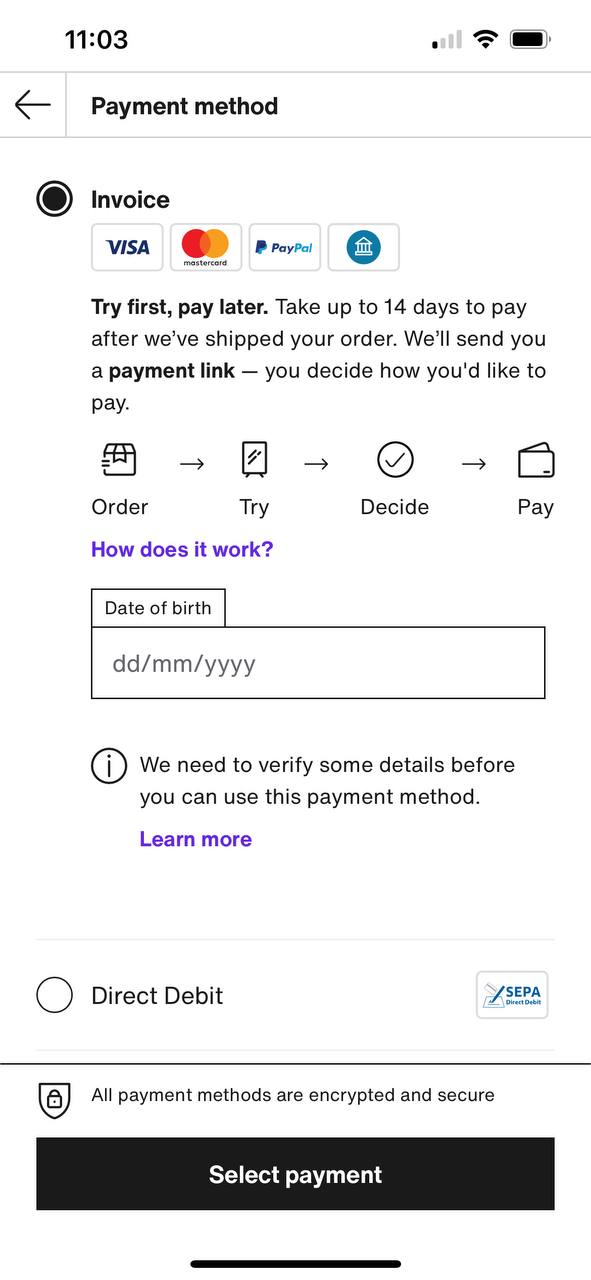Open the How does it work link

tap(182, 549)
